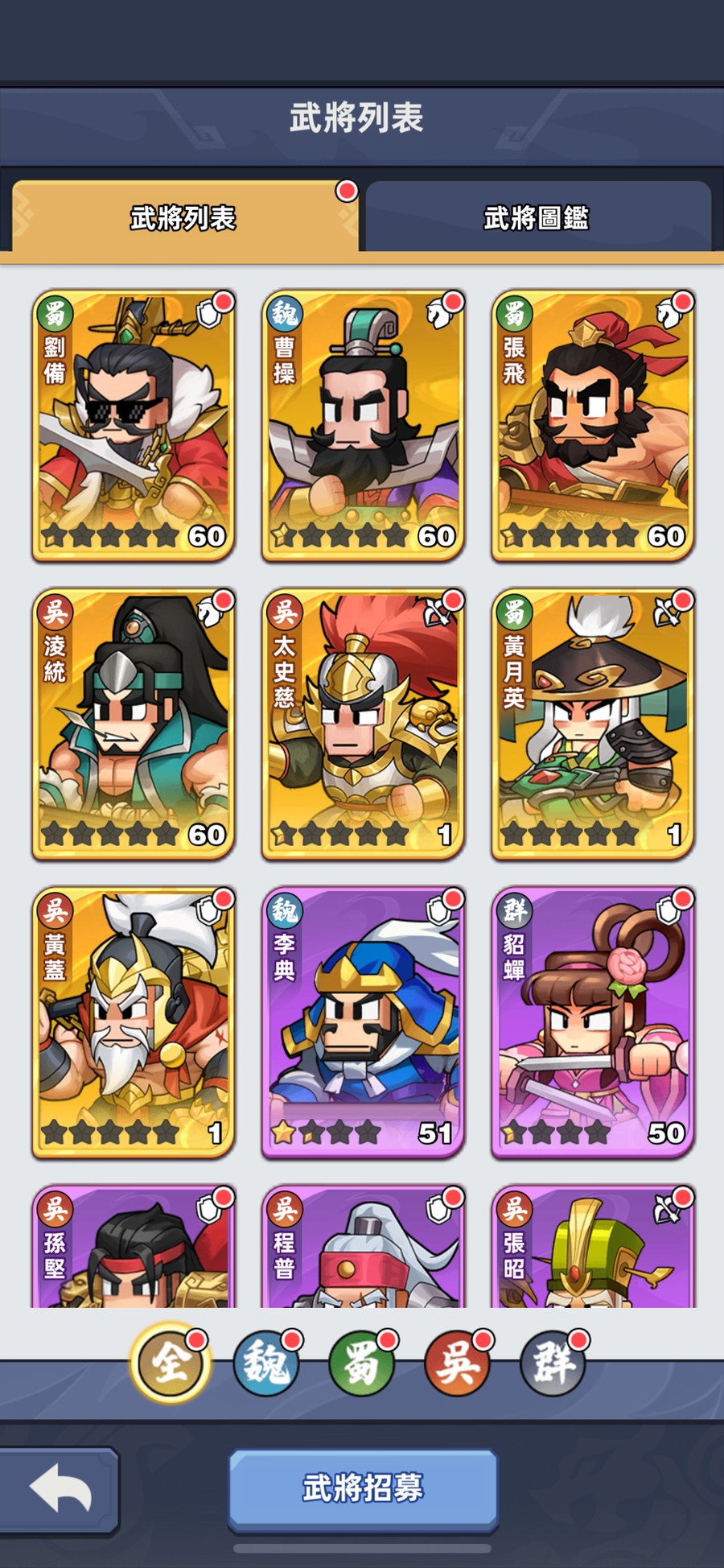Viewport: 724px width, 1568px height.
Task: Select the 貂蟬 general card
Action: (x=593, y=1021)
